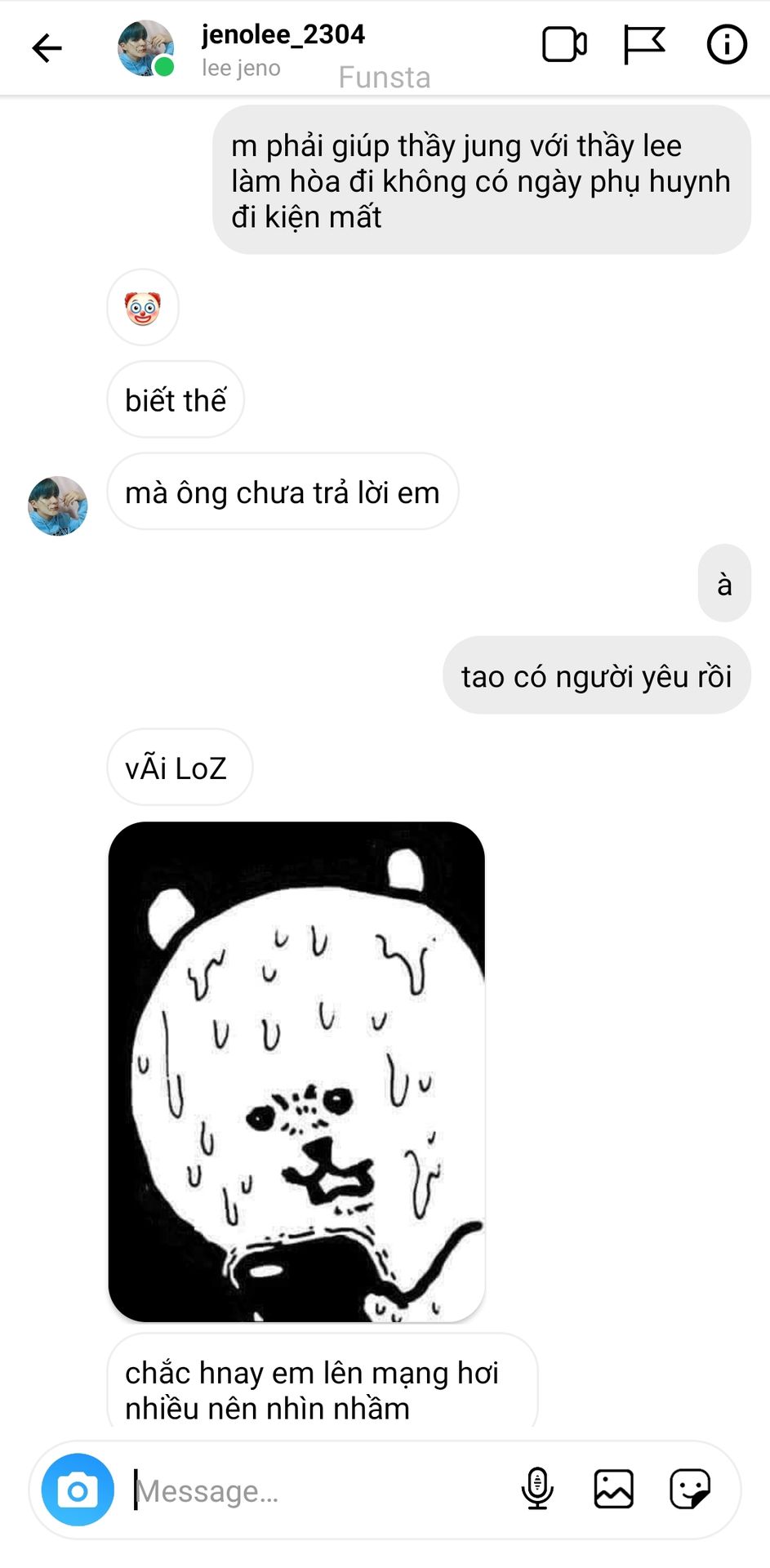Focus the Message text field

click(318, 1491)
